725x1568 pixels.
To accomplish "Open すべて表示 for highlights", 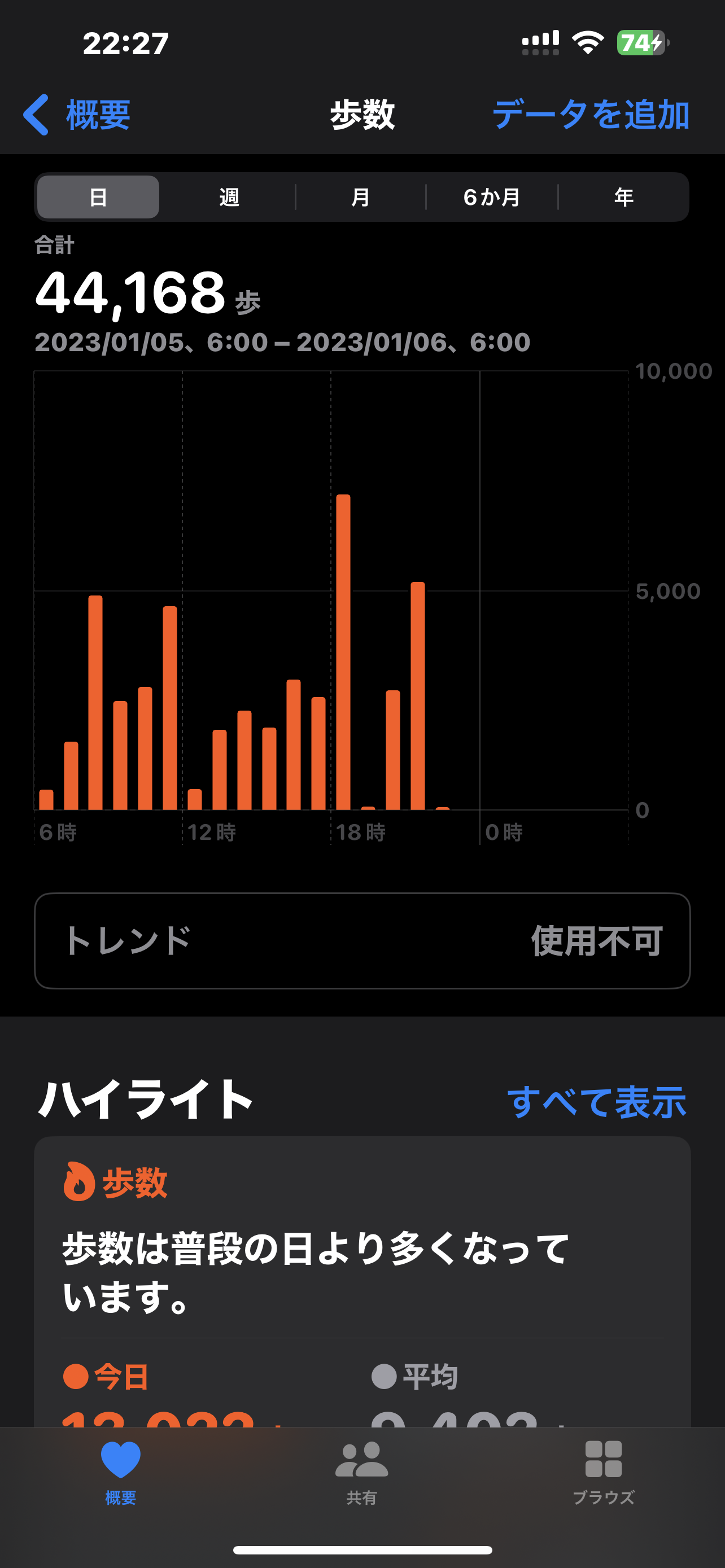I will click(x=596, y=1102).
